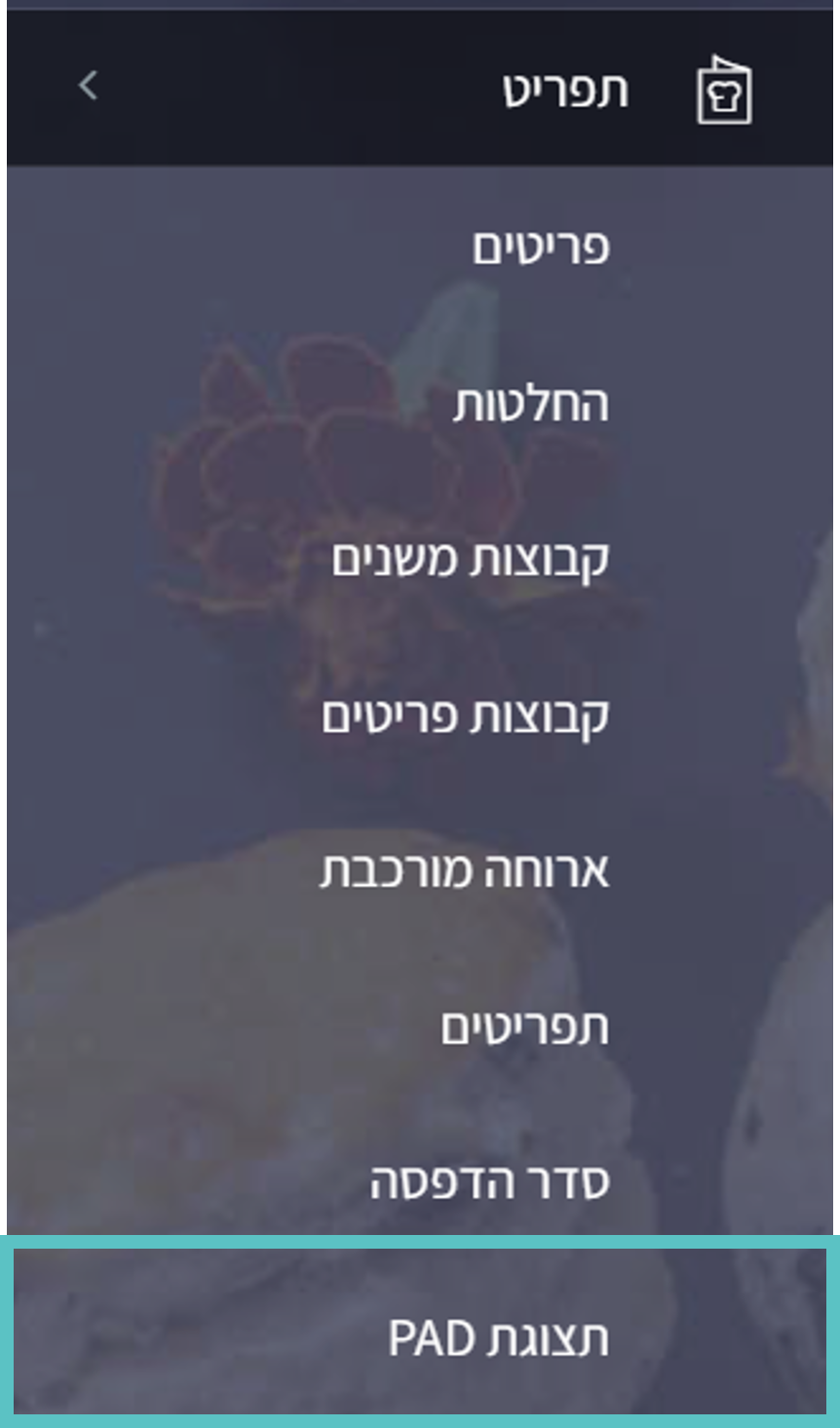Go to קבוצות משנים
The image size is (840, 1428).
tap(471, 560)
